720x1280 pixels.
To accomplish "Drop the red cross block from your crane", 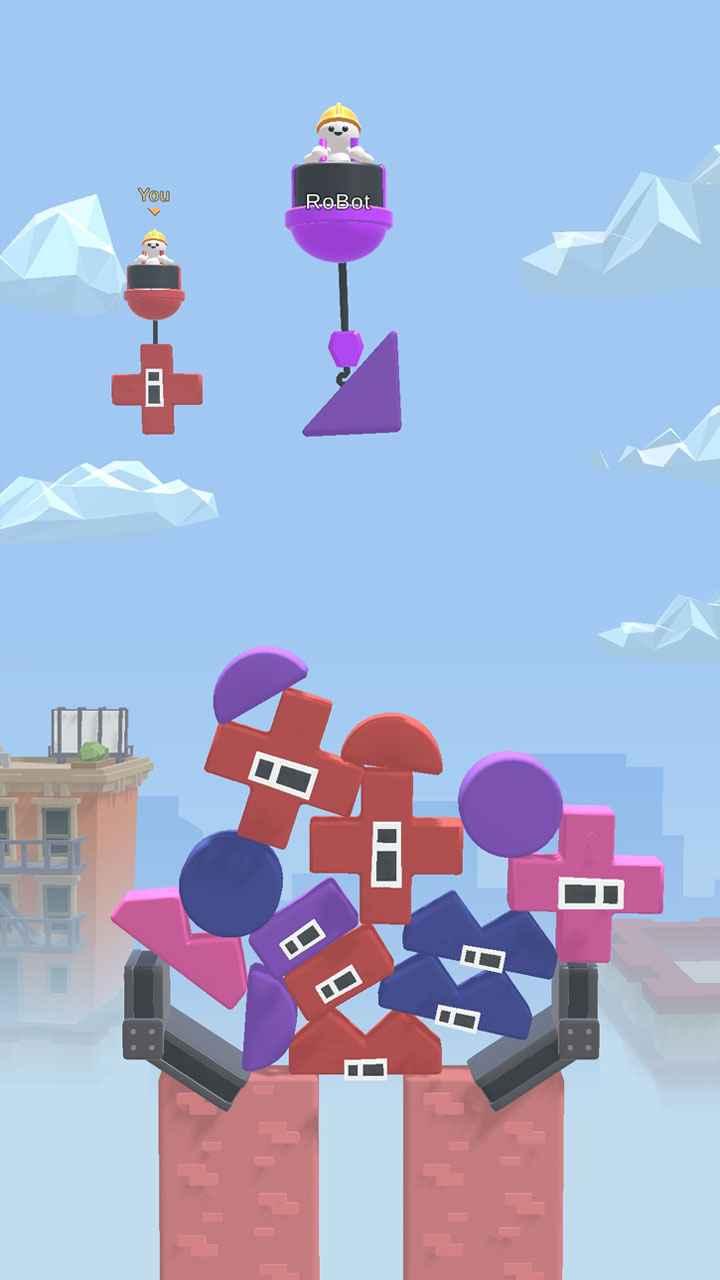I will click(x=156, y=389).
